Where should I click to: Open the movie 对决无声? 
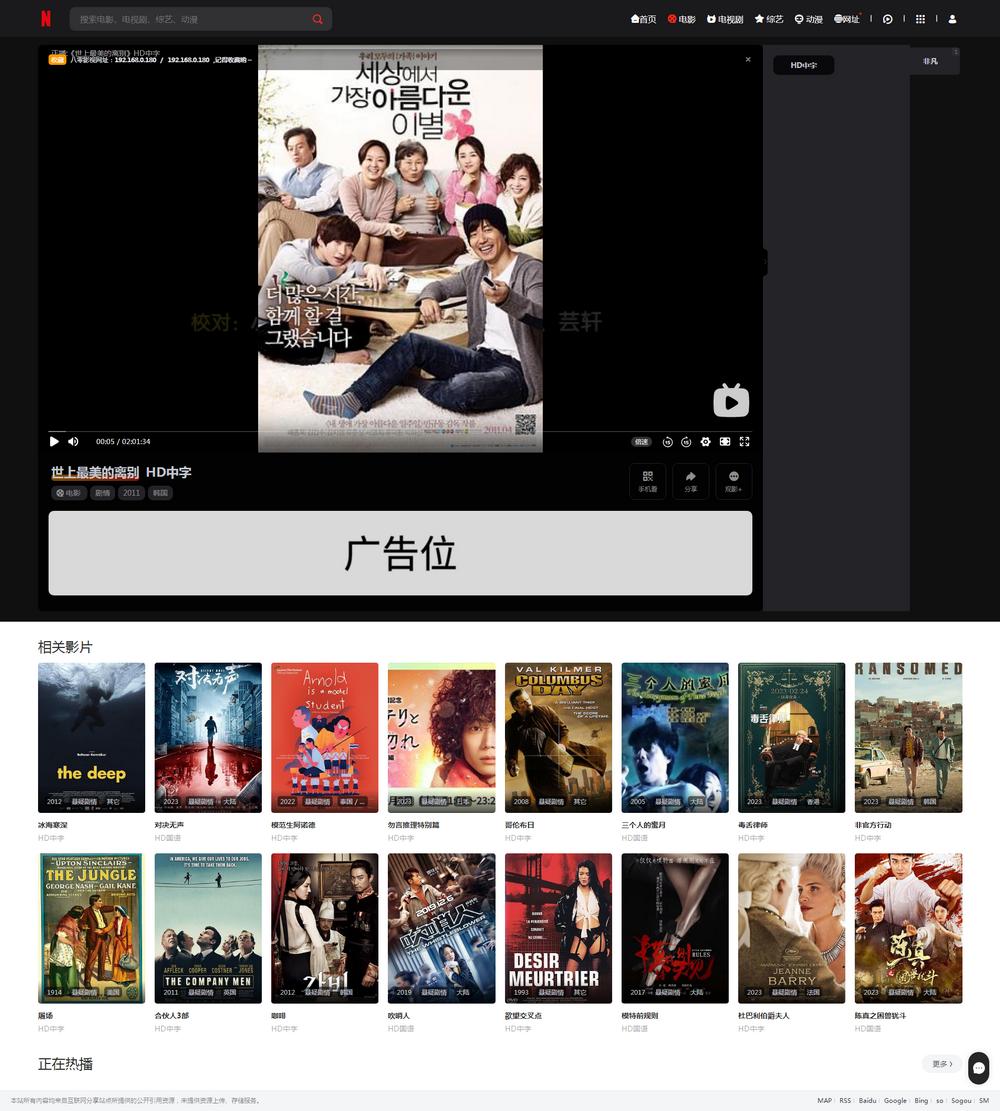coord(208,737)
